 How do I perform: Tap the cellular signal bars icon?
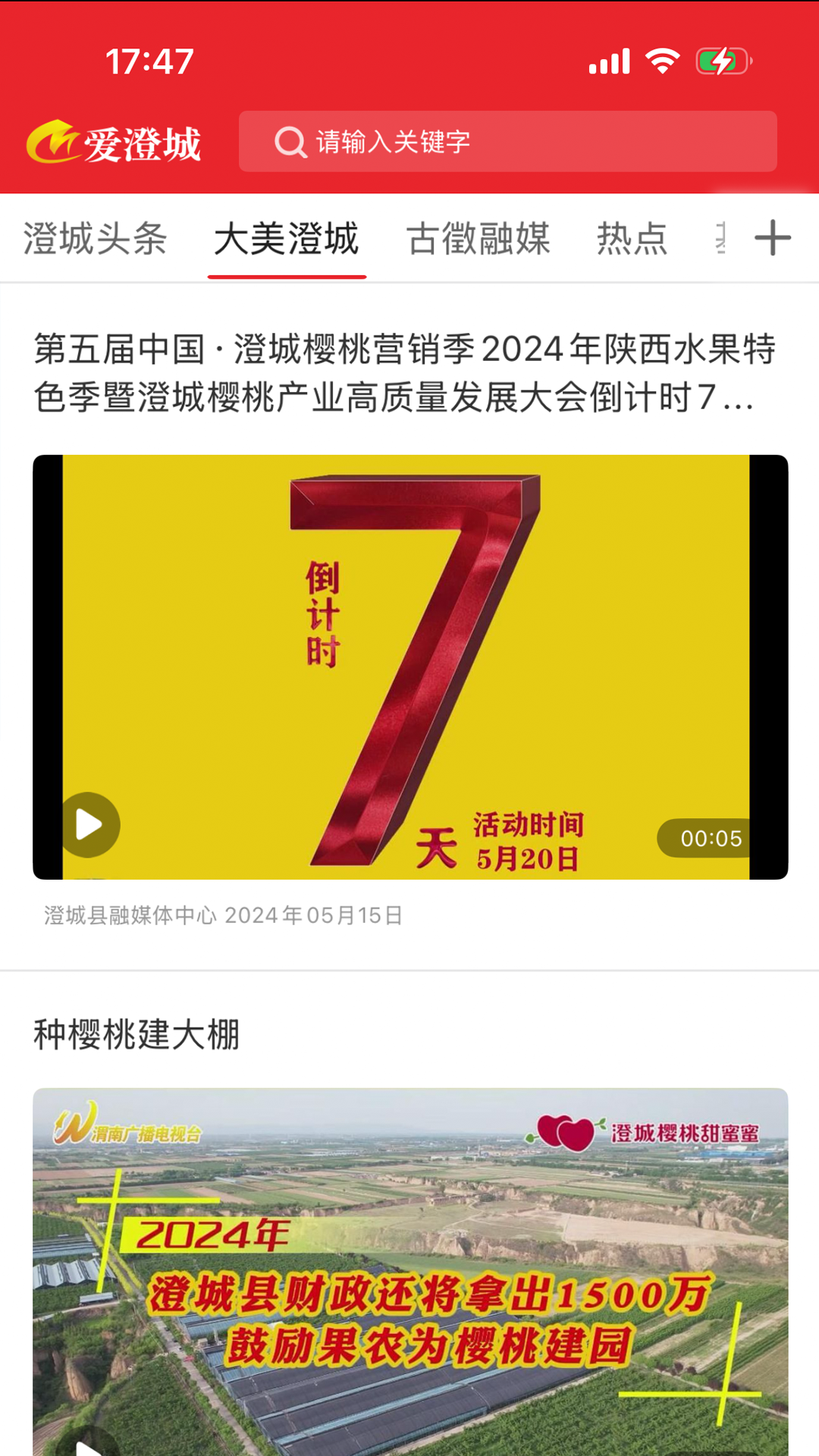pyautogui.click(x=611, y=62)
